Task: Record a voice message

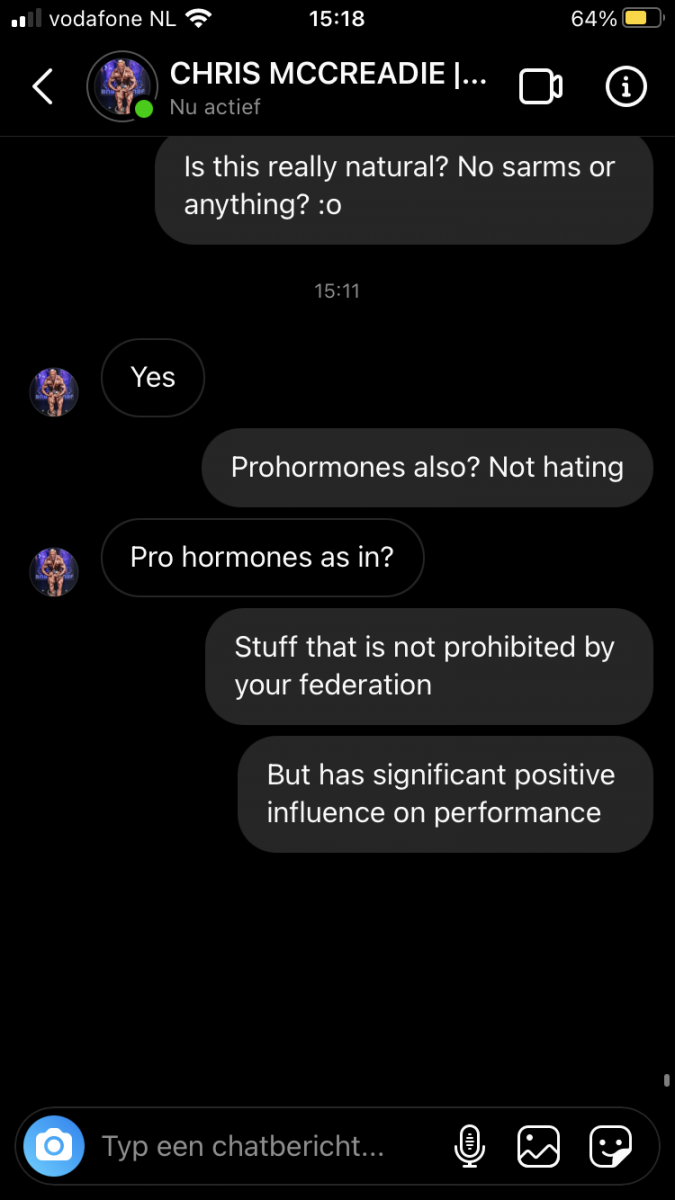Action: pyautogui.click(x=469, y=1146)
